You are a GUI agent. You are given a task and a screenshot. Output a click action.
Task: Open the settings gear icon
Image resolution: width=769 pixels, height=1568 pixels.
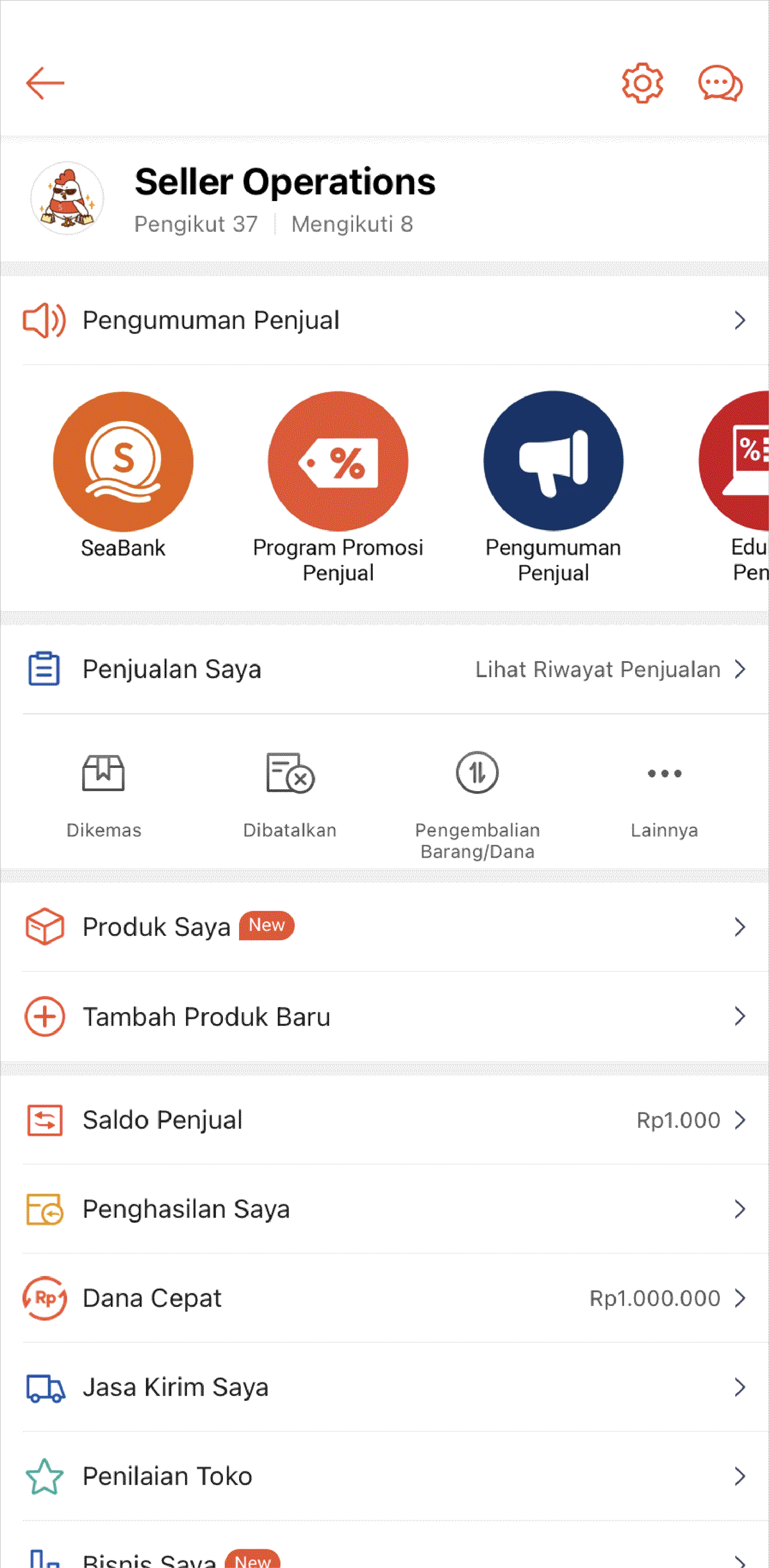coord(642,83)
